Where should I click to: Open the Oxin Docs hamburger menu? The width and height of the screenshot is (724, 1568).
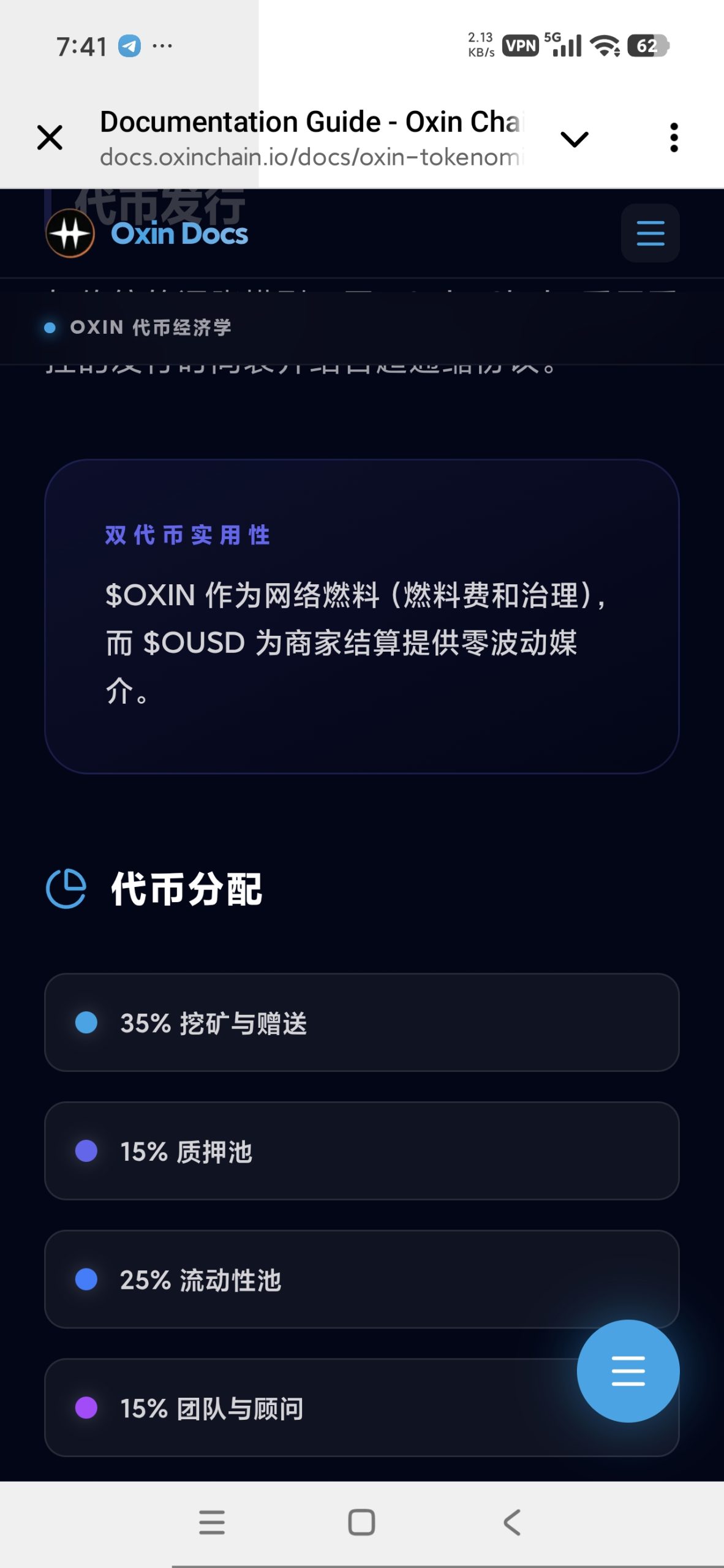pos(650,233)
